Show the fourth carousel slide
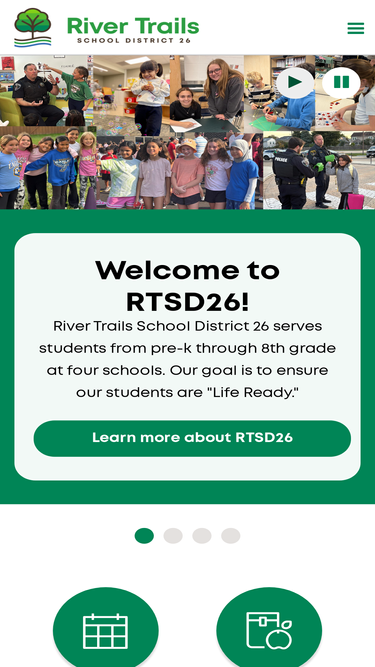Viewport: 375px width, 667px height. coord(230,536)
